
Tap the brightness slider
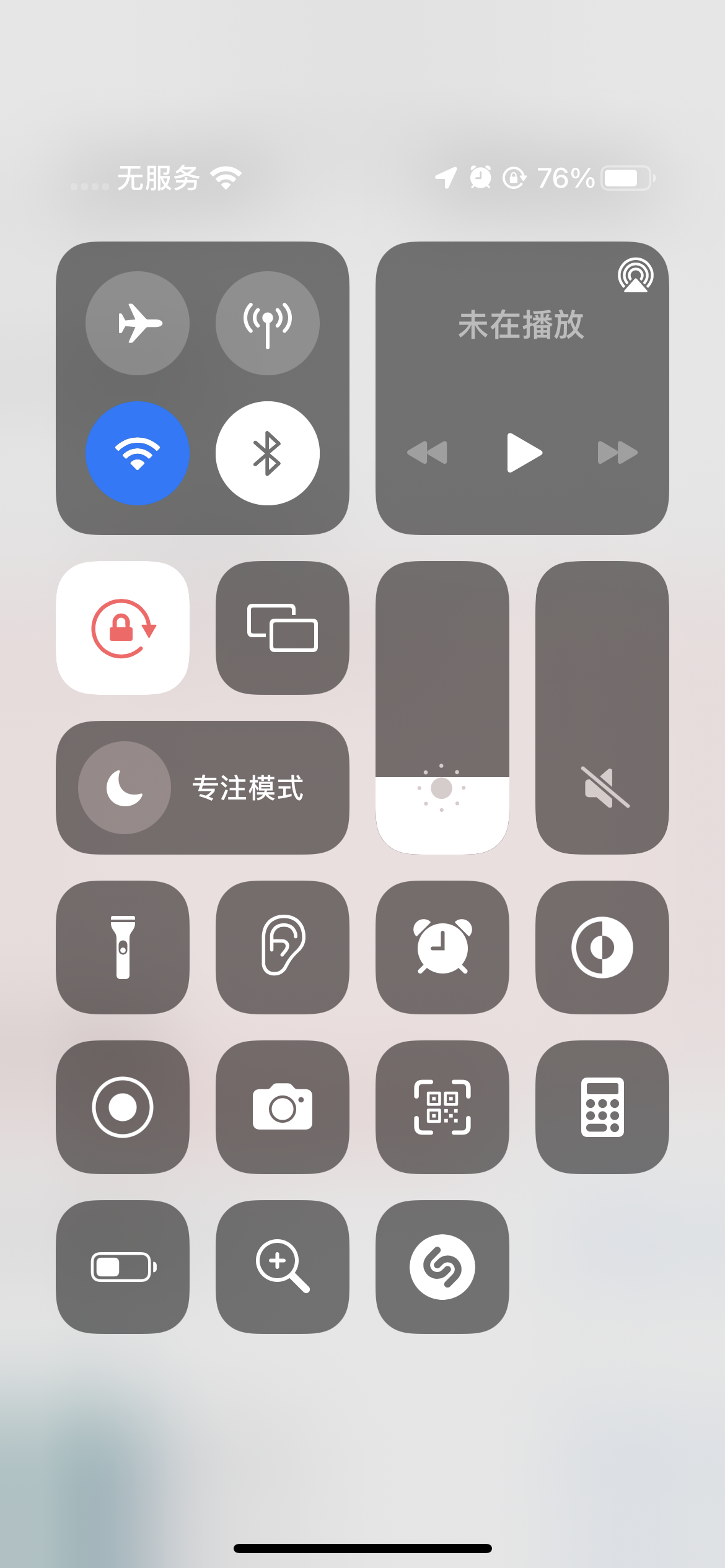442,708
